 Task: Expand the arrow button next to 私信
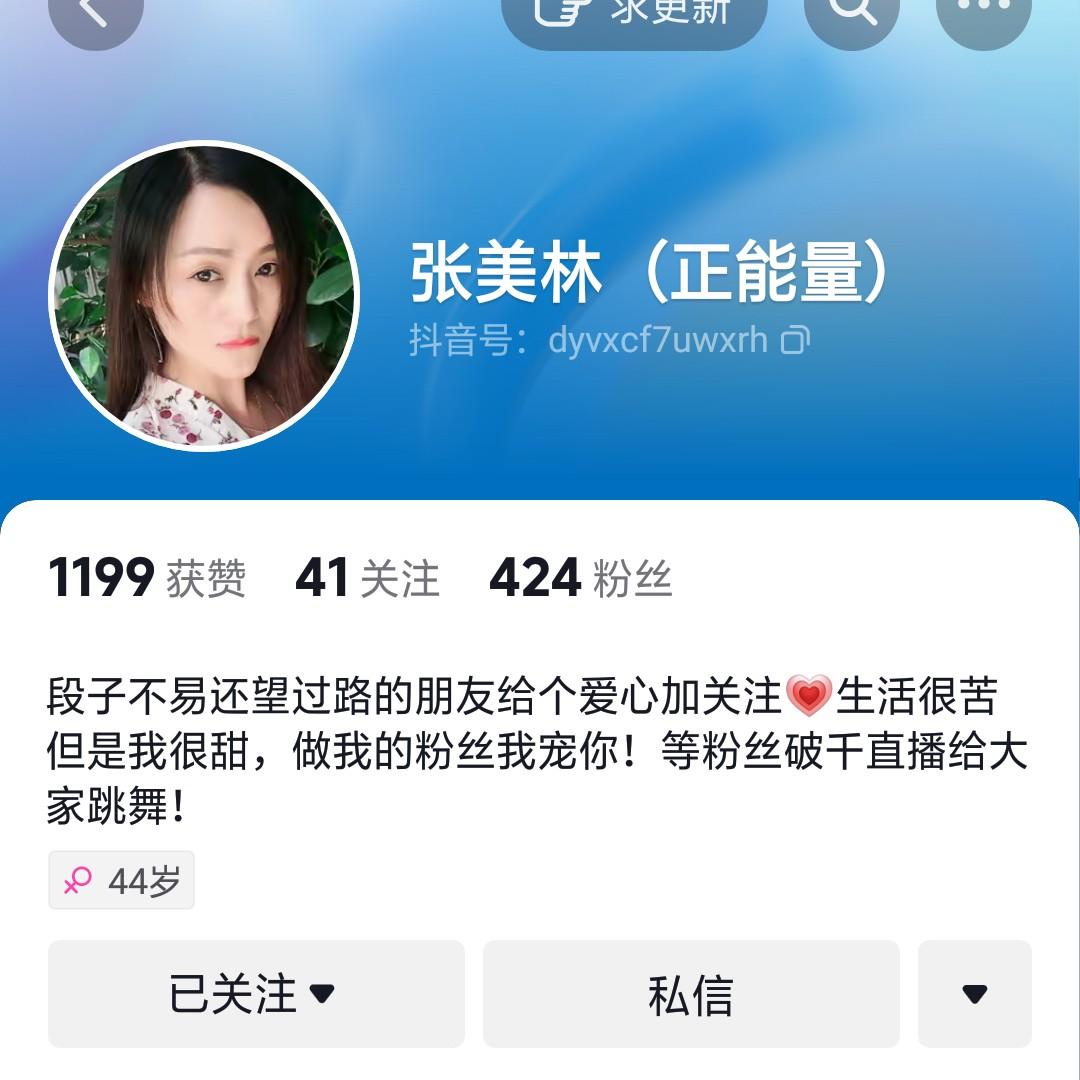click(x=974, y=994)
